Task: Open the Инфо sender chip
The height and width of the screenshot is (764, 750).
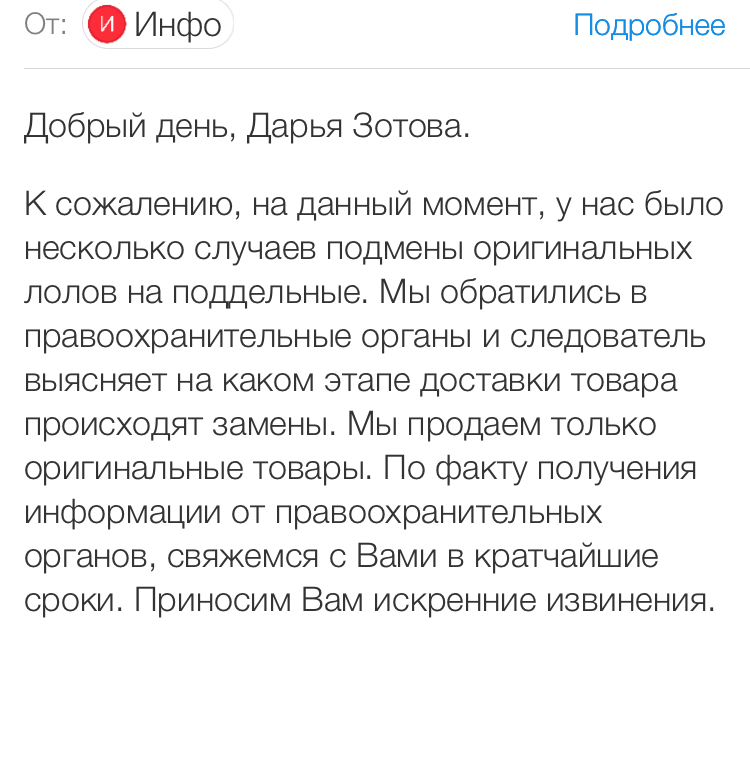Action: tap(158, 25)
